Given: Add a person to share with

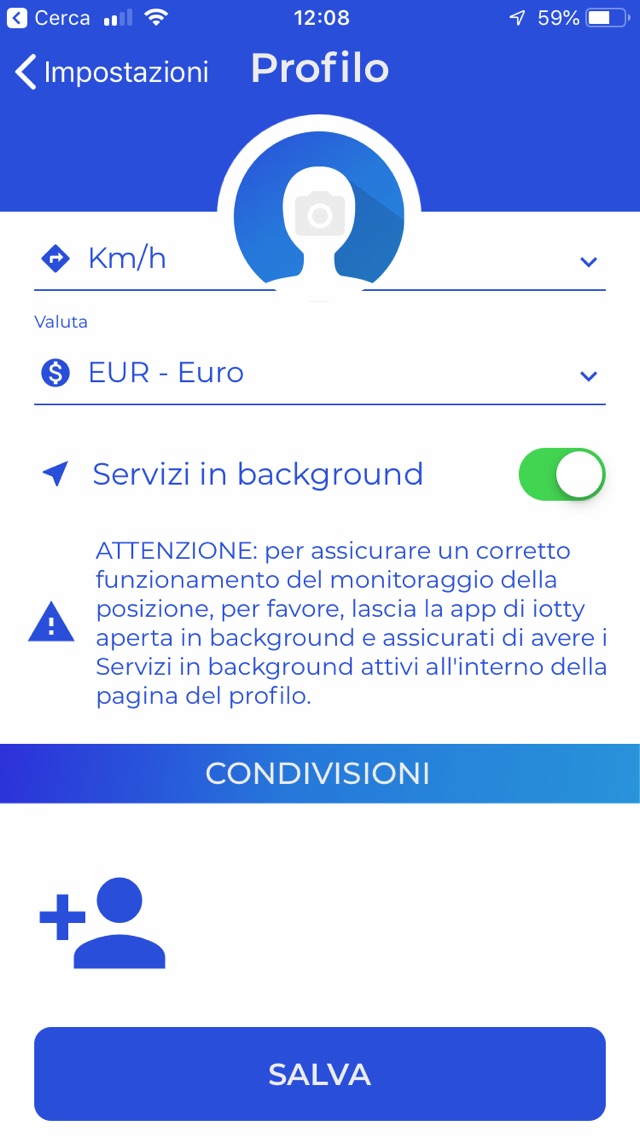Looking at the screenshot, I should tap(102, 922).
